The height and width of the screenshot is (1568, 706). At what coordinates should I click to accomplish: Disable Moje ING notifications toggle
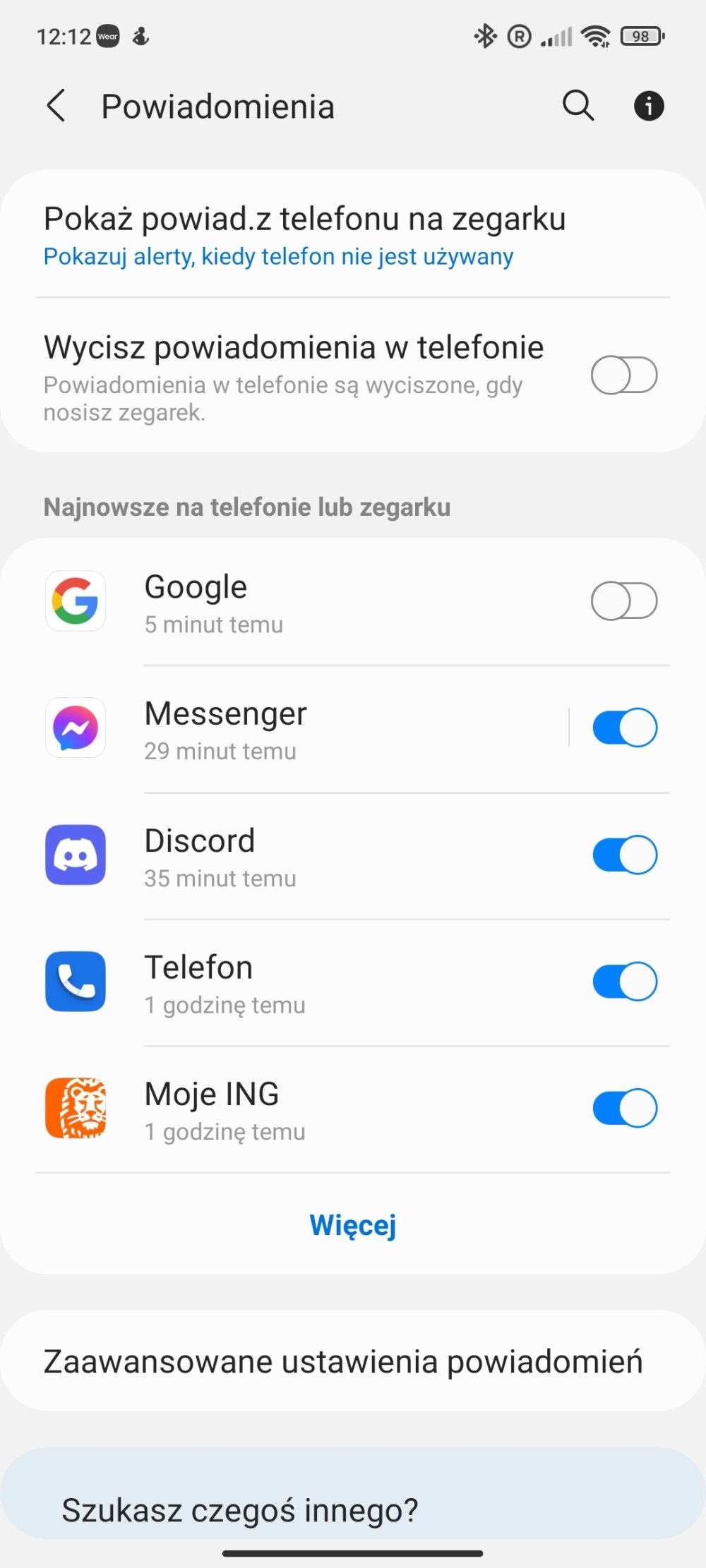pyautogui.click(x=624, y=1108)
